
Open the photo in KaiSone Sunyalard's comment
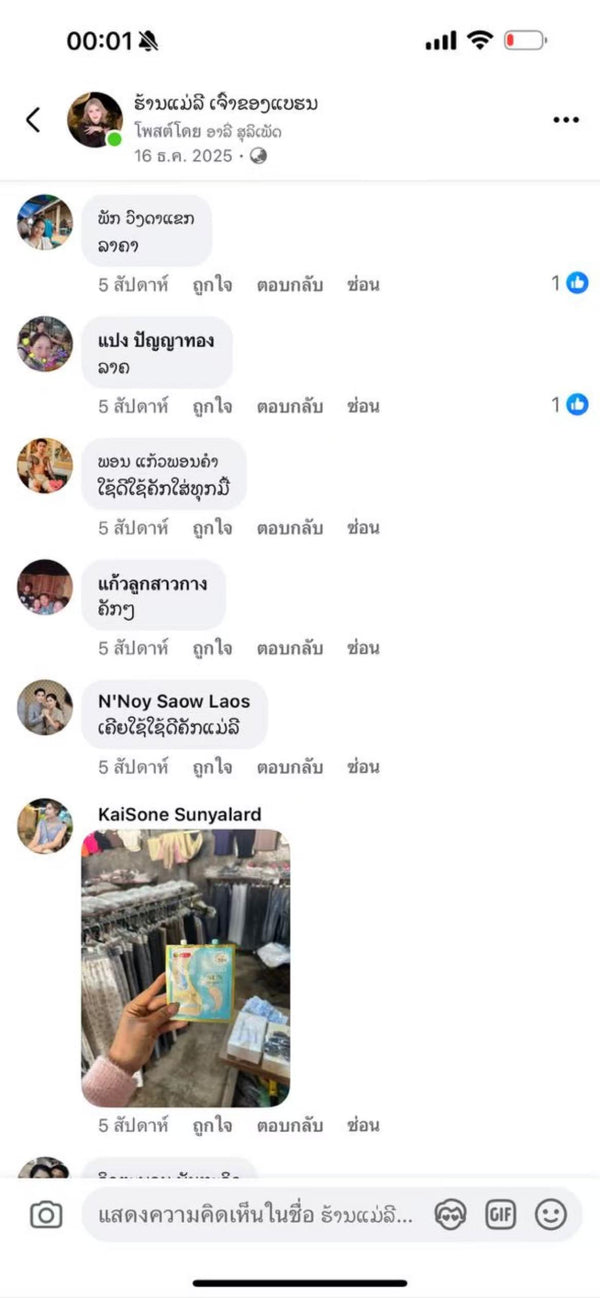[185, 968]
